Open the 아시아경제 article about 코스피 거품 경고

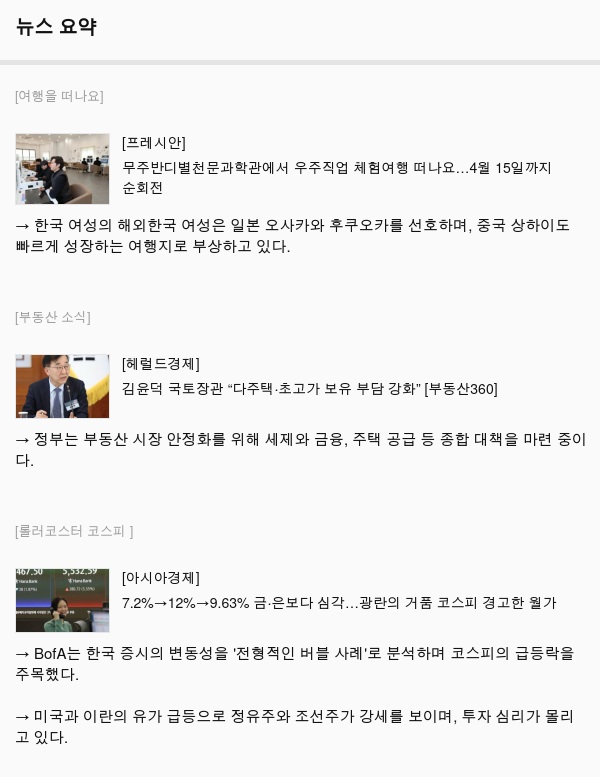click(x=339, y=603)
